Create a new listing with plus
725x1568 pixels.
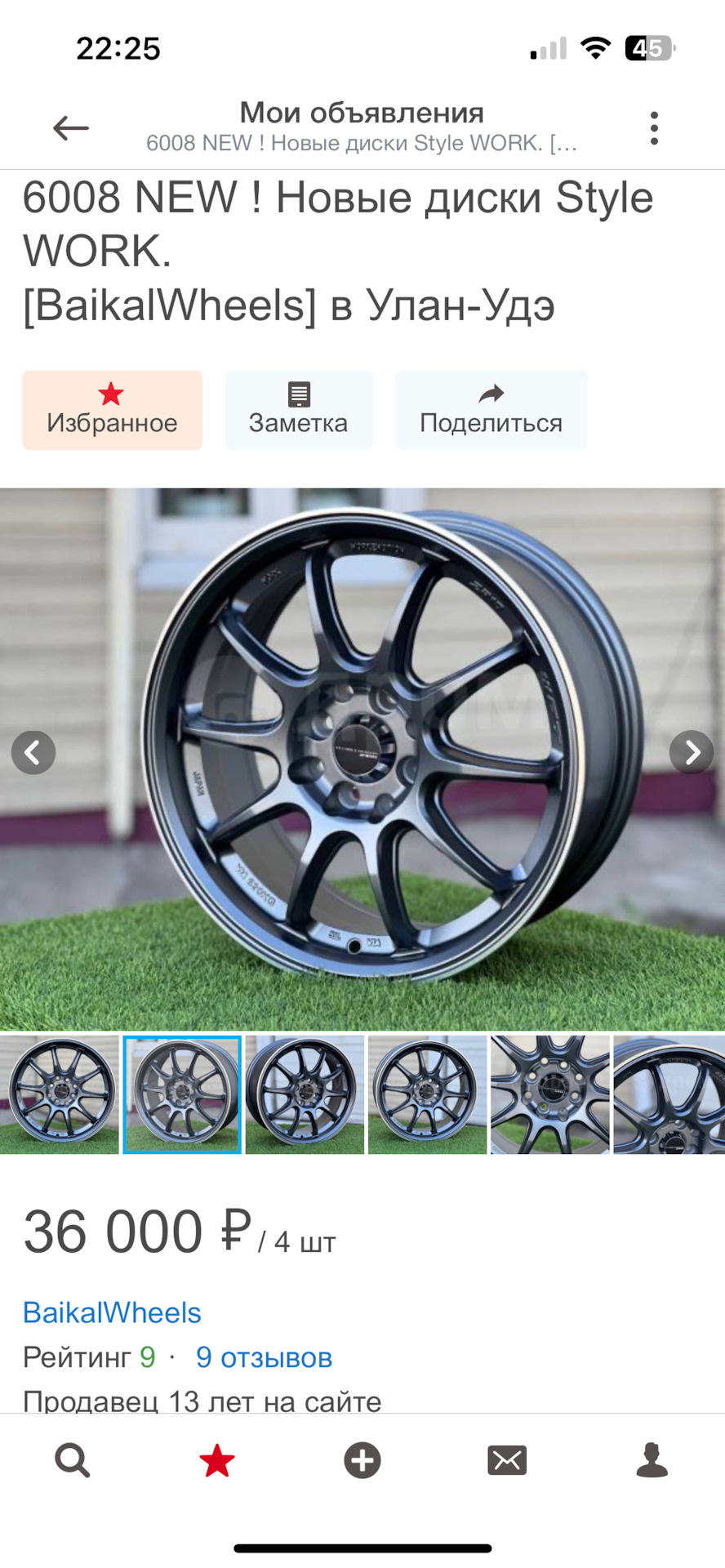pos(362,1460)
